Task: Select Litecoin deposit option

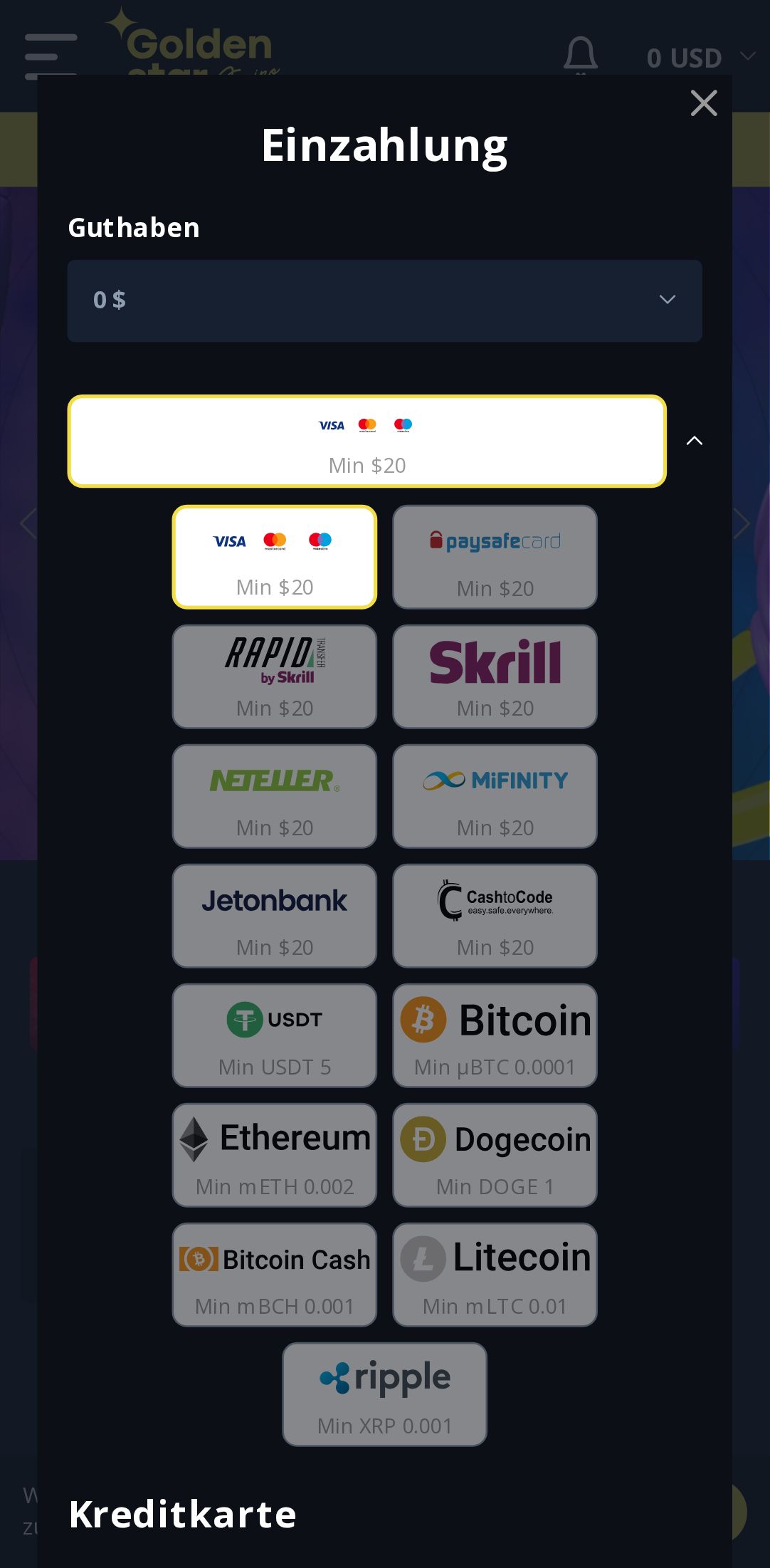Action: 495,1275
